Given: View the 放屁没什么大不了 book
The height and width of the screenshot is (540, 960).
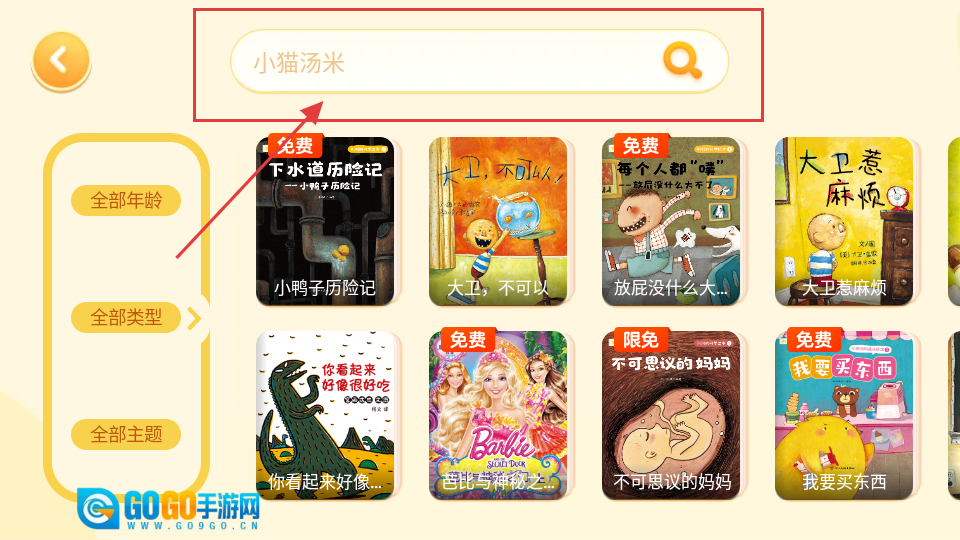Looking at the screenshot, I should point(671,220).
